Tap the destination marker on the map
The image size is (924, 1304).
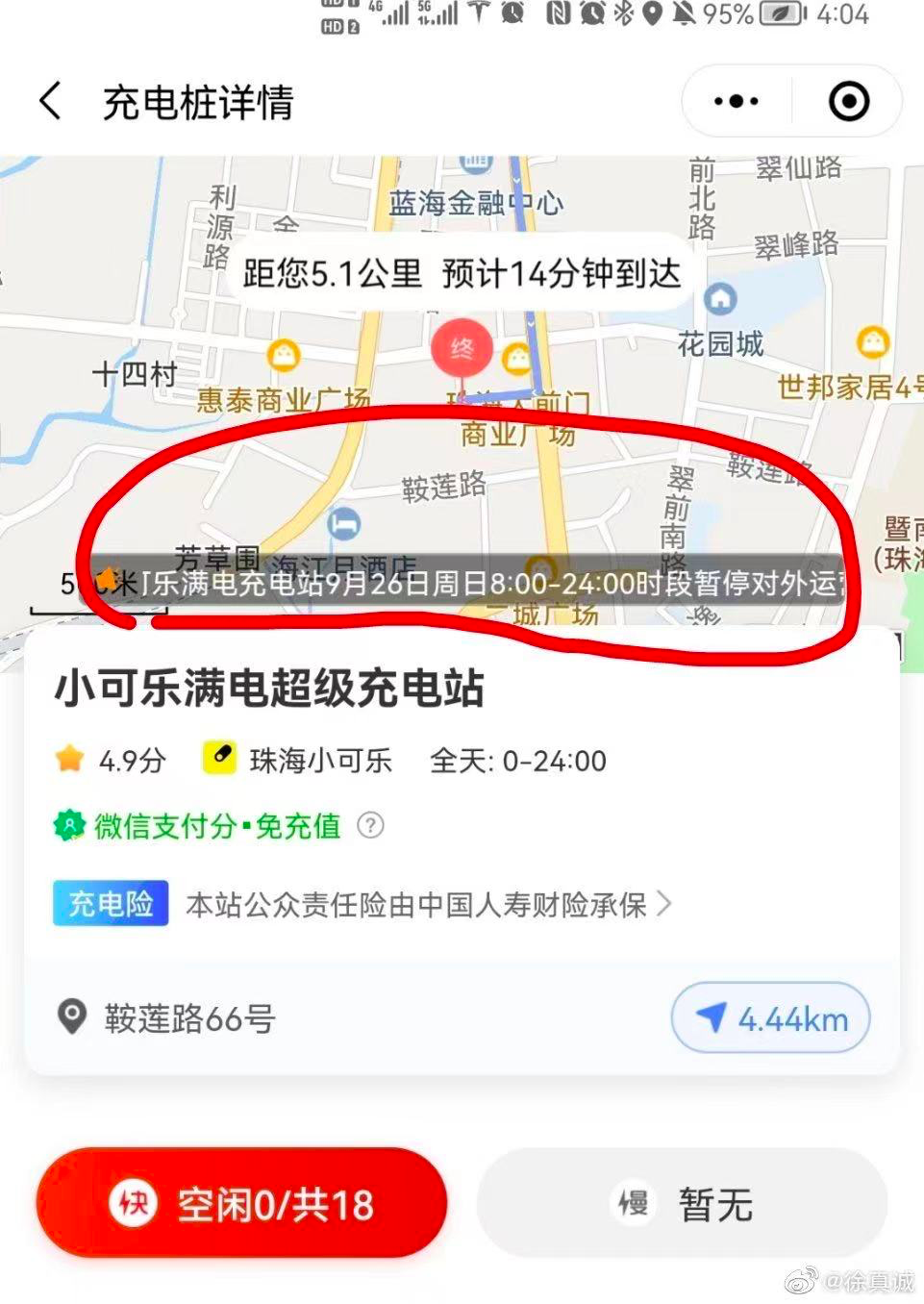pyautogui.click(x=462, y=348)
